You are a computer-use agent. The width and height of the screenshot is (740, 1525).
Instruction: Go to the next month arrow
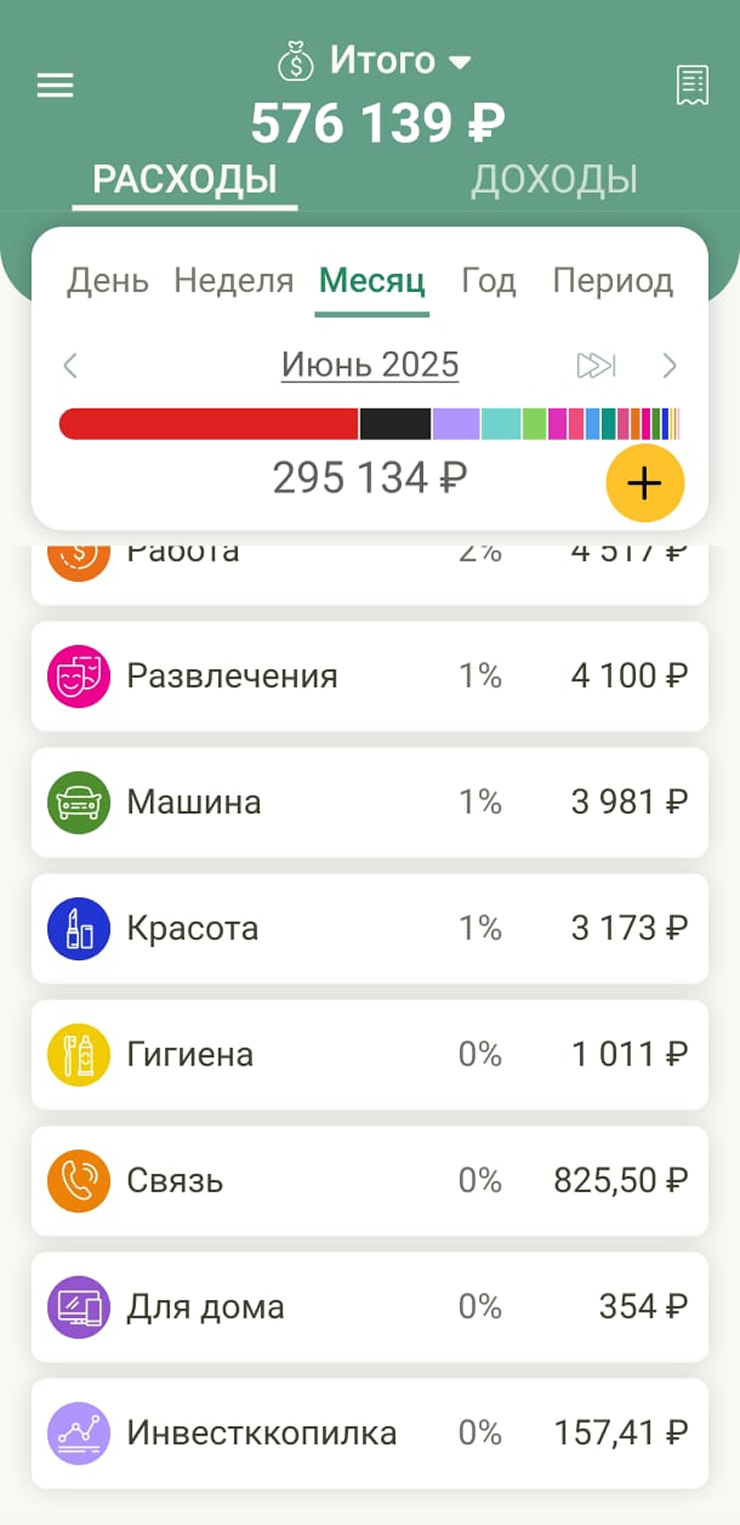670,366
